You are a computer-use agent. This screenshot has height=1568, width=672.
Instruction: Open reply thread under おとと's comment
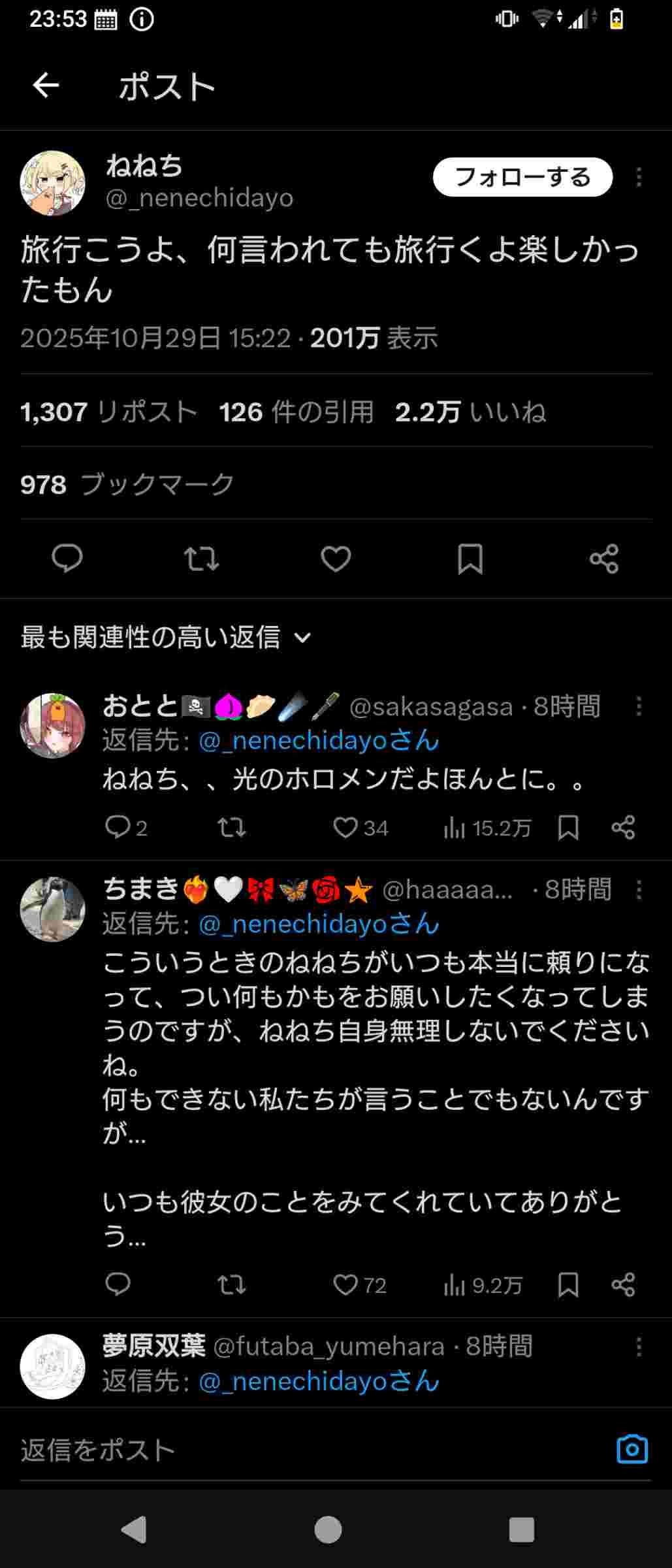(x=118, y=828)
